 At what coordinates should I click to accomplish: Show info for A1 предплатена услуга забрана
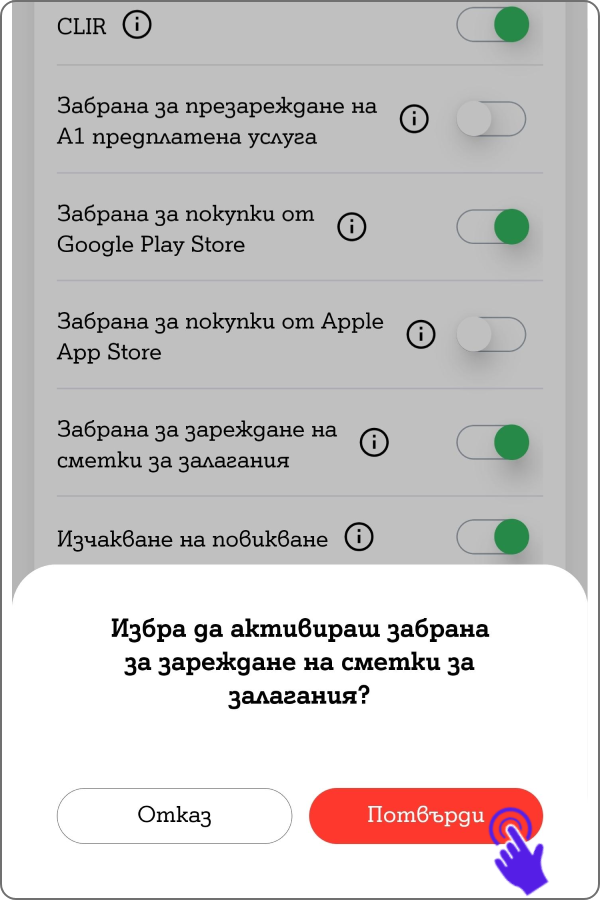[x=414, y=119]
